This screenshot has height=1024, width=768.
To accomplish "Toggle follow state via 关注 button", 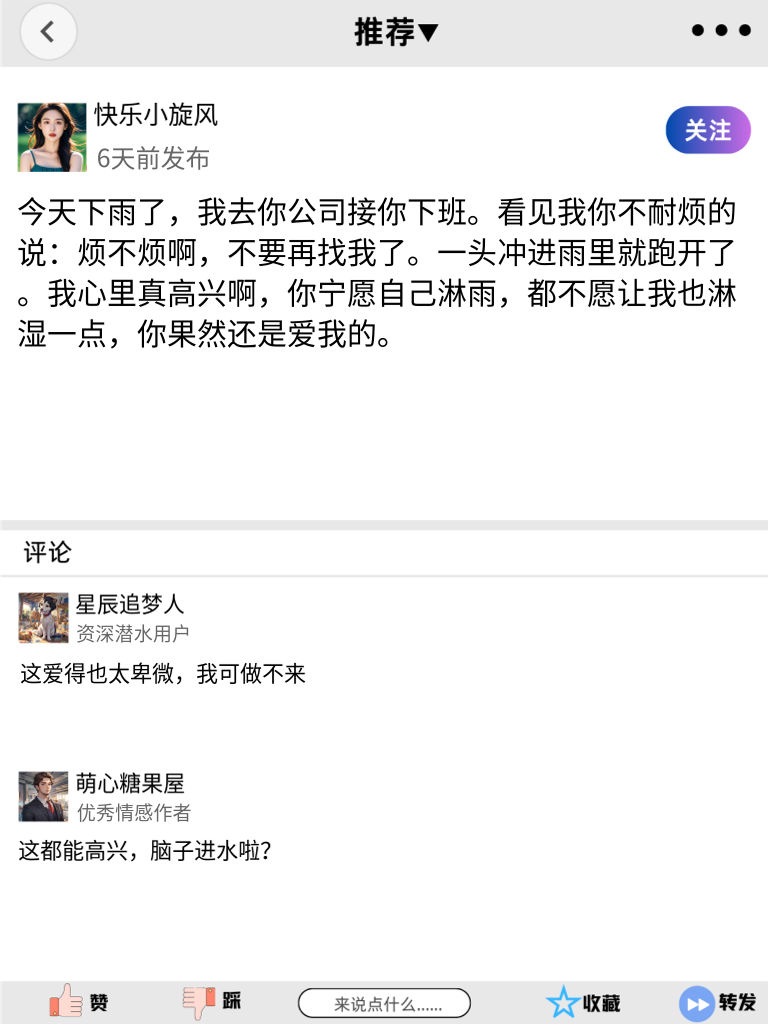I will pyautogui.click(x=708, y=130).
